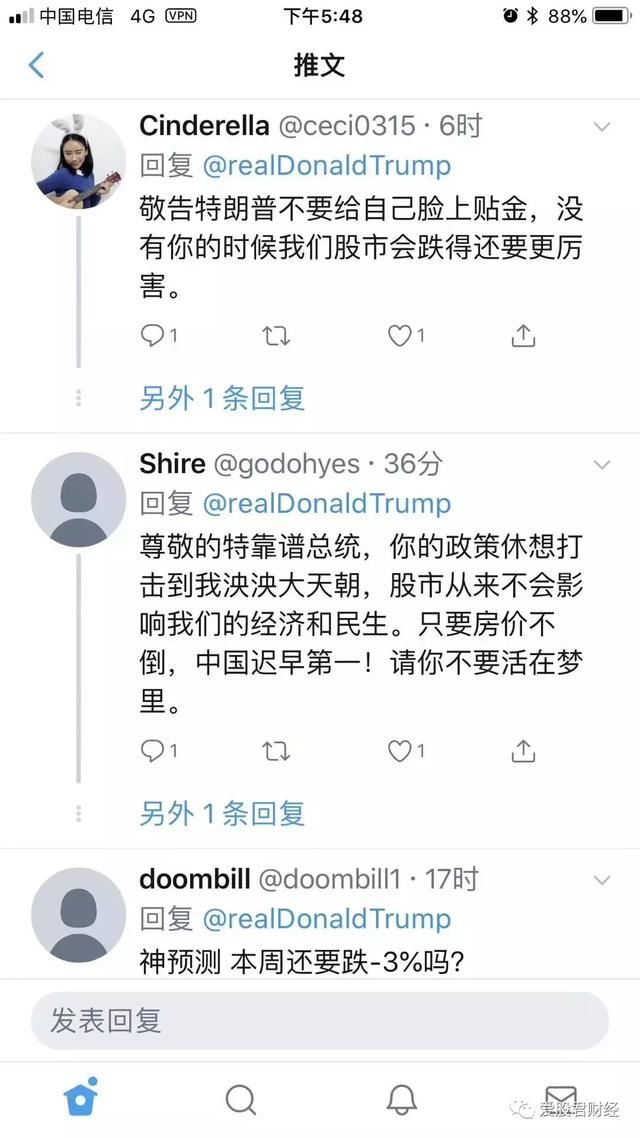Expand the dropdown arrow on Shire's tweet
This screenshot has width=640, height=1138.
(x=602, y=465)
